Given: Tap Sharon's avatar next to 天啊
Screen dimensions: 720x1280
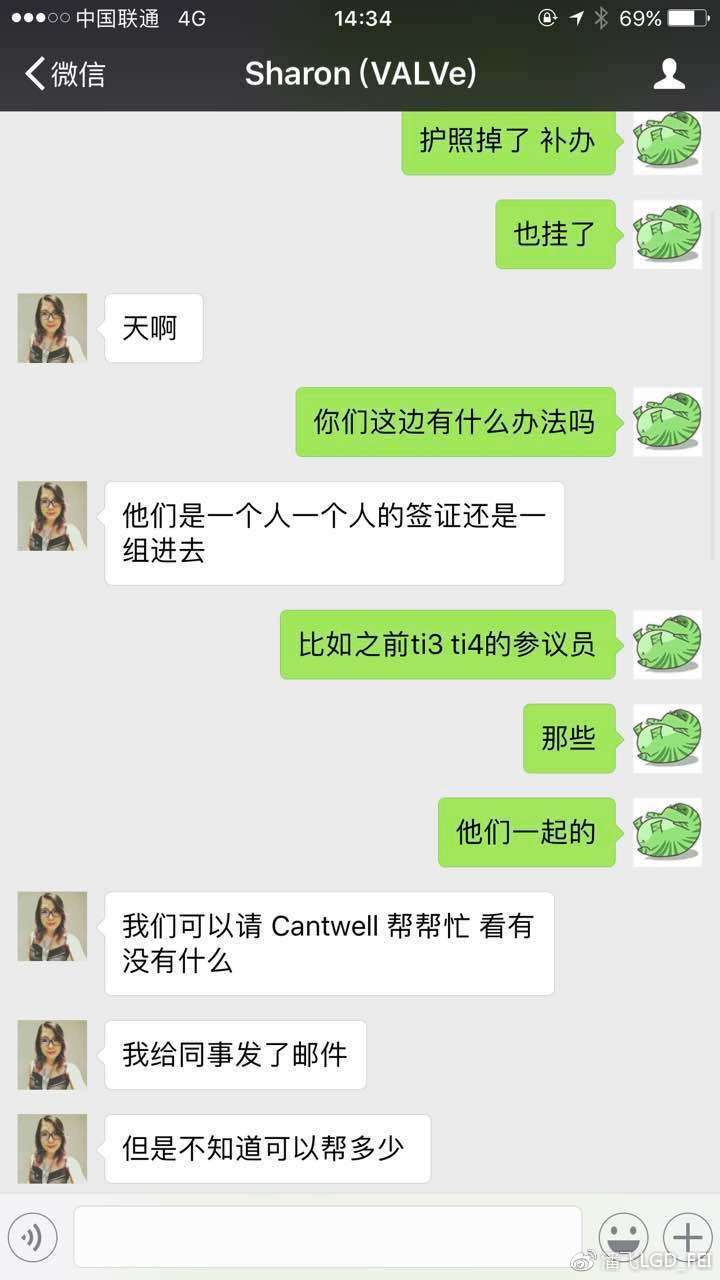Looking at the screenshot, I should (x=52, y=327).
